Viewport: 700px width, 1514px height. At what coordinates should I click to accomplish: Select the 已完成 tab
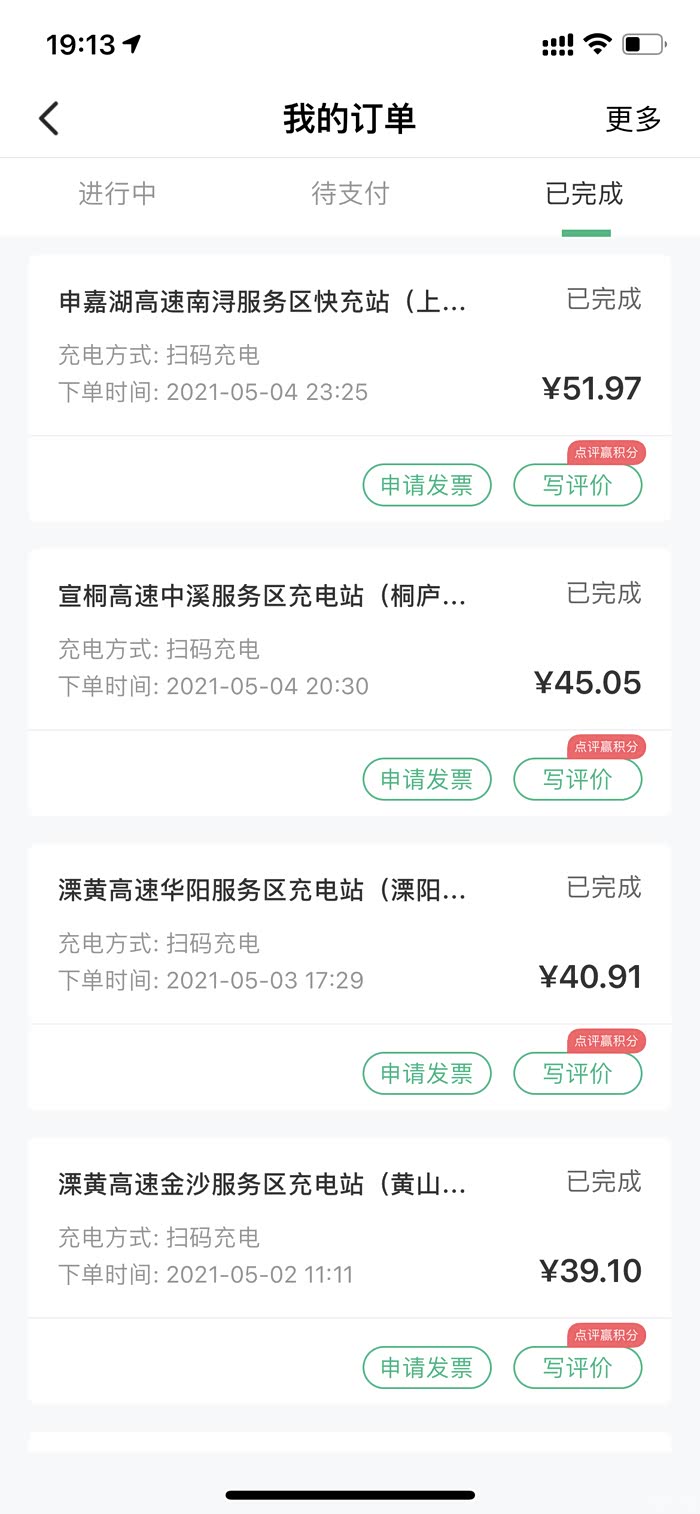[585, 193]
